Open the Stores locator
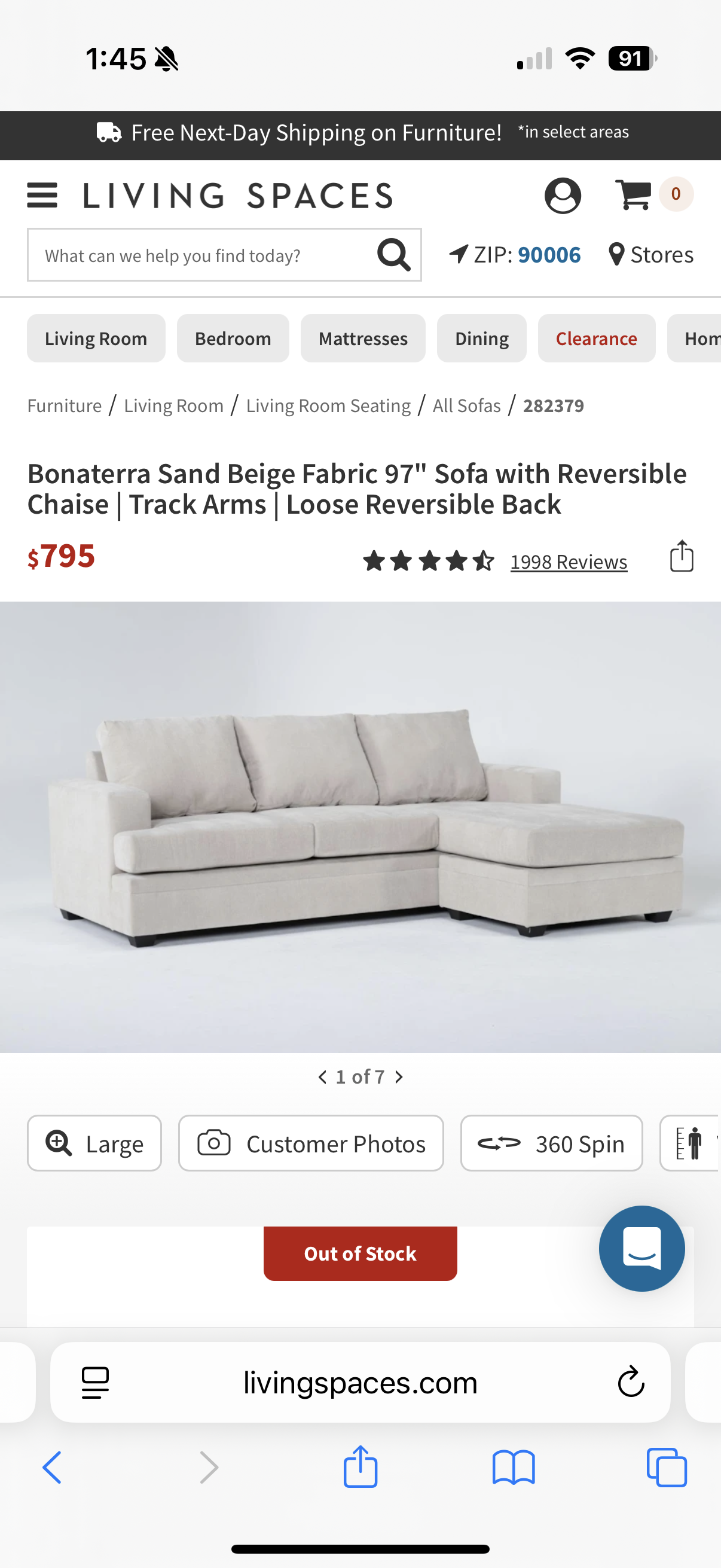This screenshot has height=1568, width=721. coord(651,255)
